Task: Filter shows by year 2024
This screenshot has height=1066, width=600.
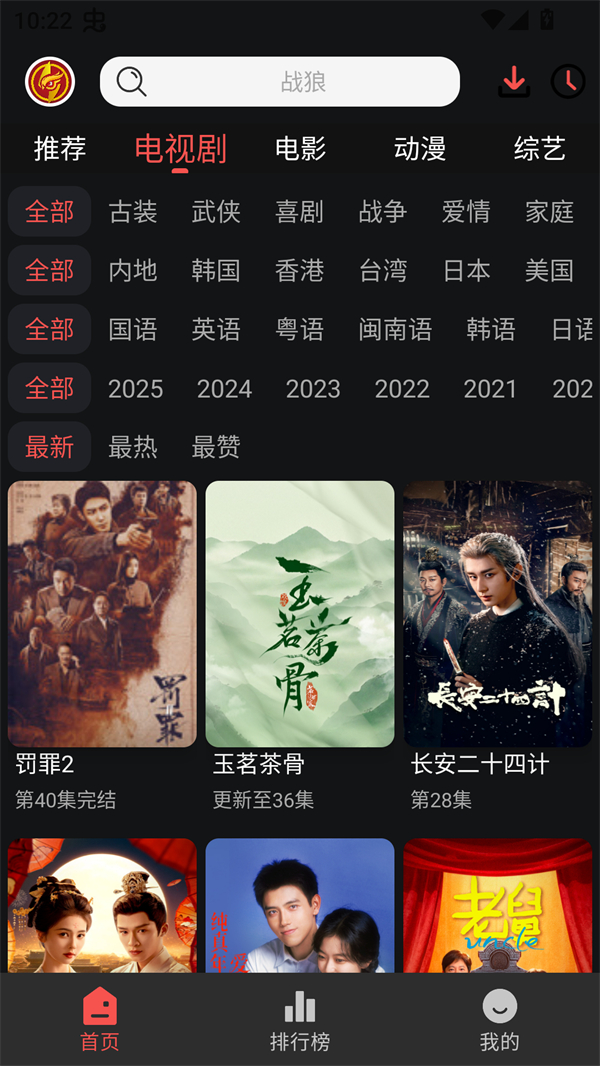Action: pyautogui.click(x=224, y=388)
